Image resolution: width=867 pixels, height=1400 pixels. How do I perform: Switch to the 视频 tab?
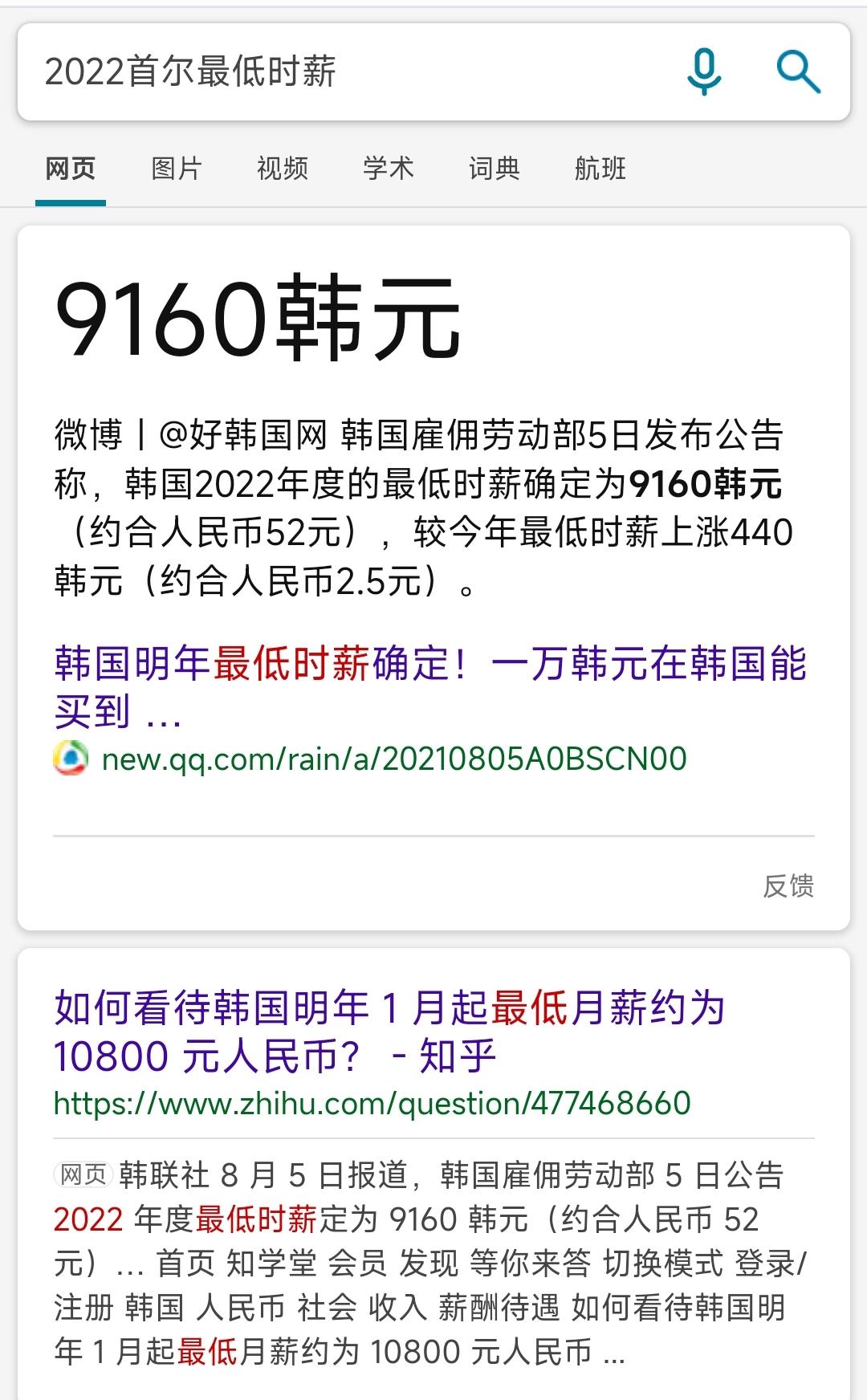pos(283,169)
